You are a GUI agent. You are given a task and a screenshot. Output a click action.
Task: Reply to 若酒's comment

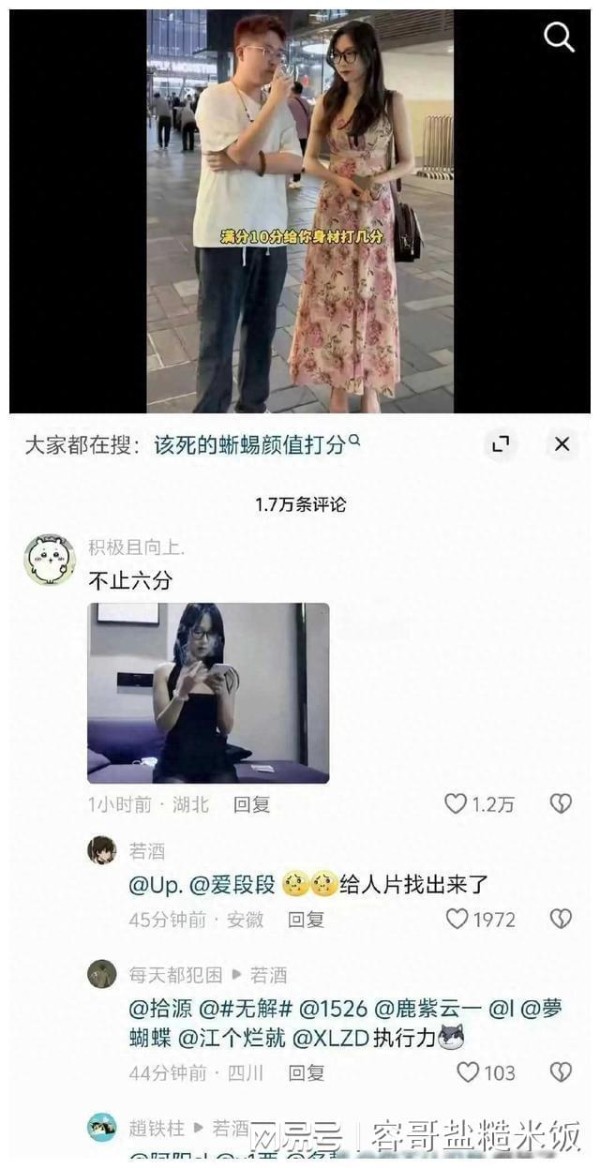(306, 919)
